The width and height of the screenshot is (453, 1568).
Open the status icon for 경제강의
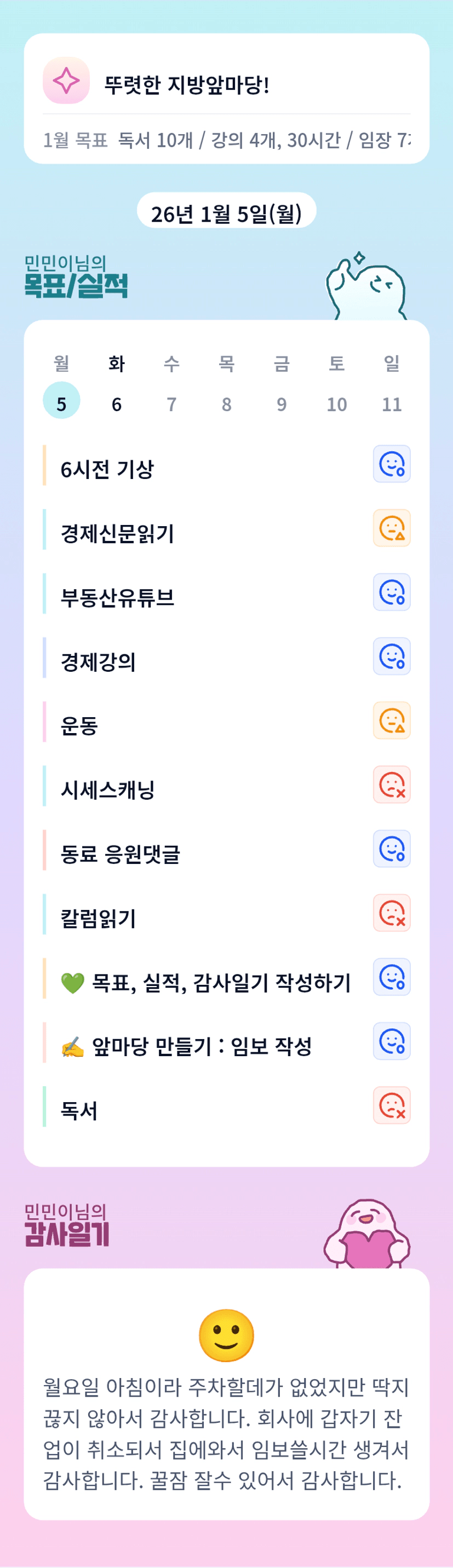392,656
